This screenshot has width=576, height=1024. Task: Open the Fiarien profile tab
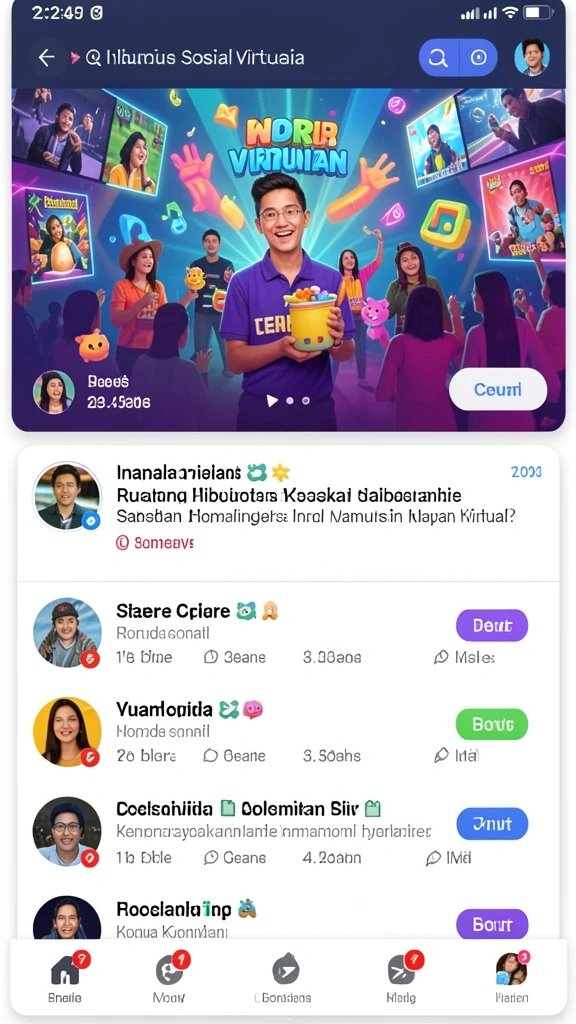point(511,976)
